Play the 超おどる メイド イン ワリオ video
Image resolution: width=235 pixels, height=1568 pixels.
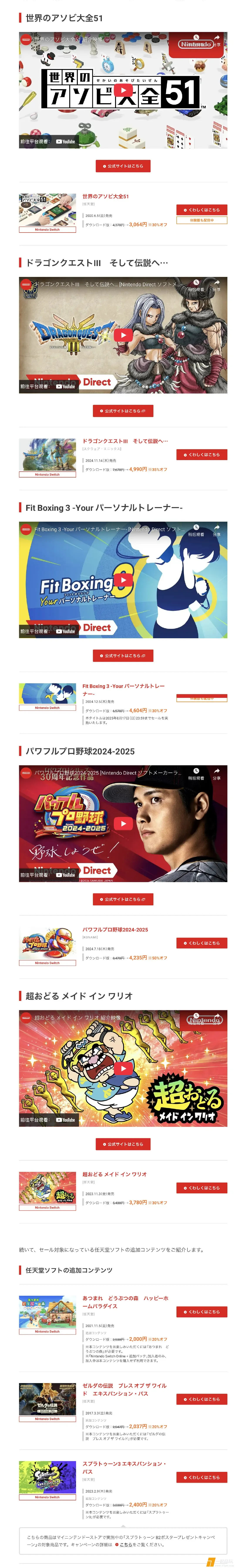(x=123, y=1068)
